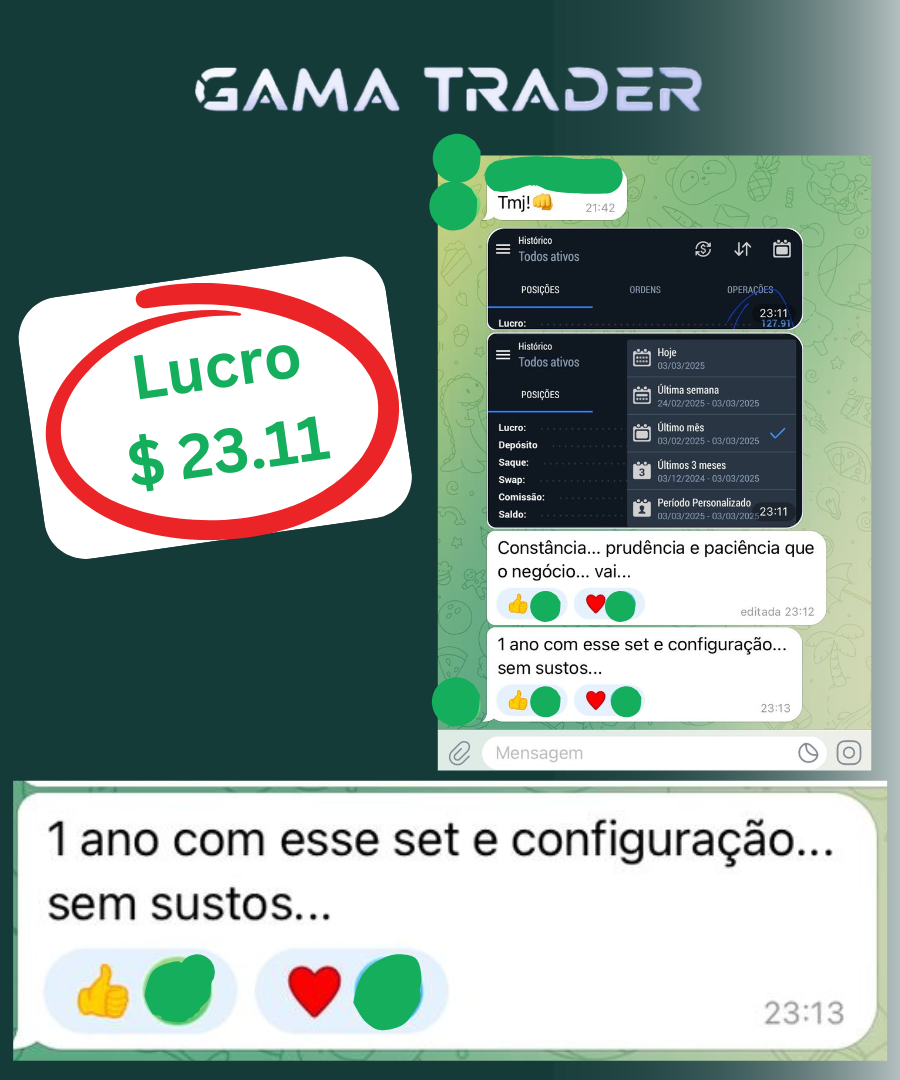This screenshot has height=1080, width=900.
Task: Open the calendar period picker icon
Action: 781,249
